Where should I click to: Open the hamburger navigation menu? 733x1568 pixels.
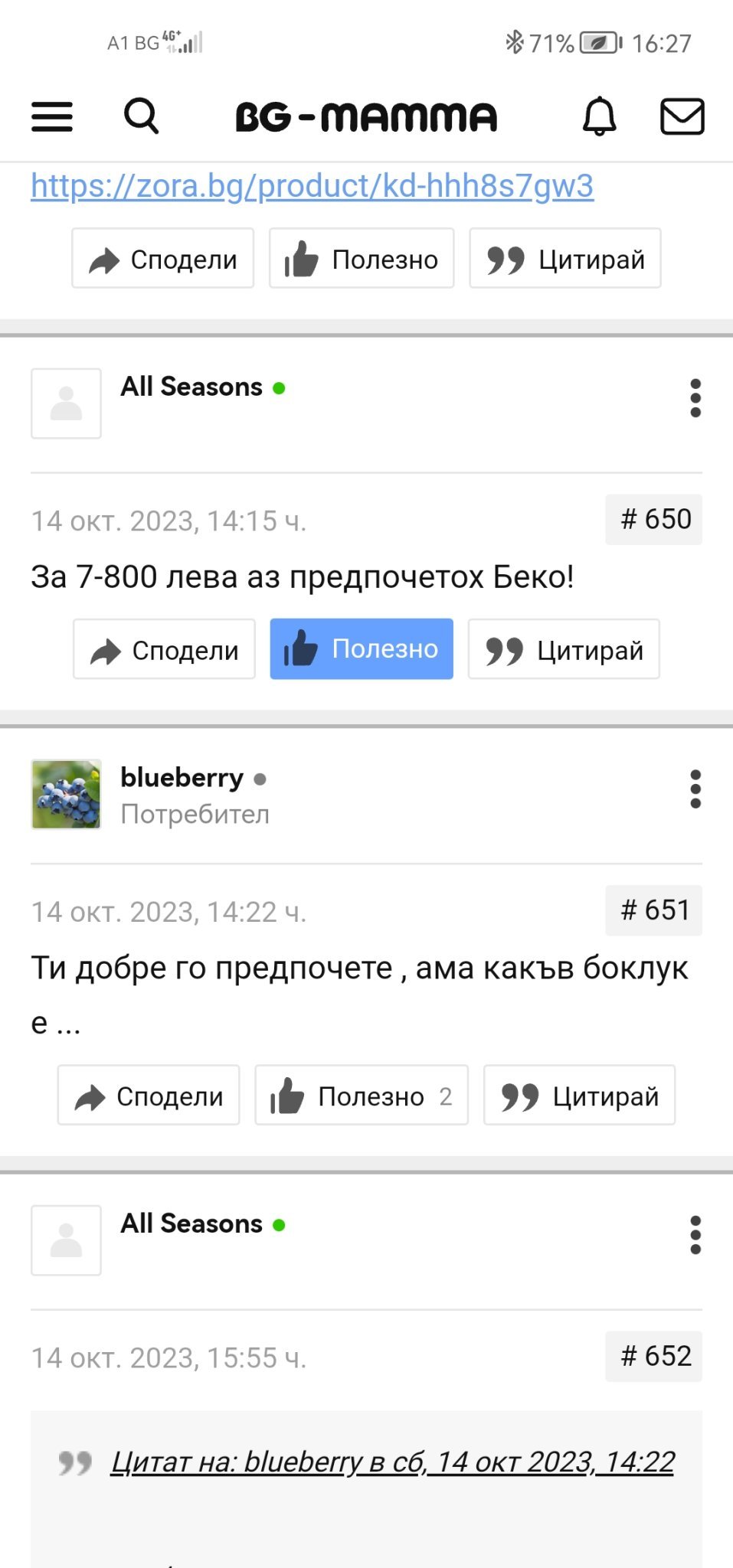click(52, 117)
